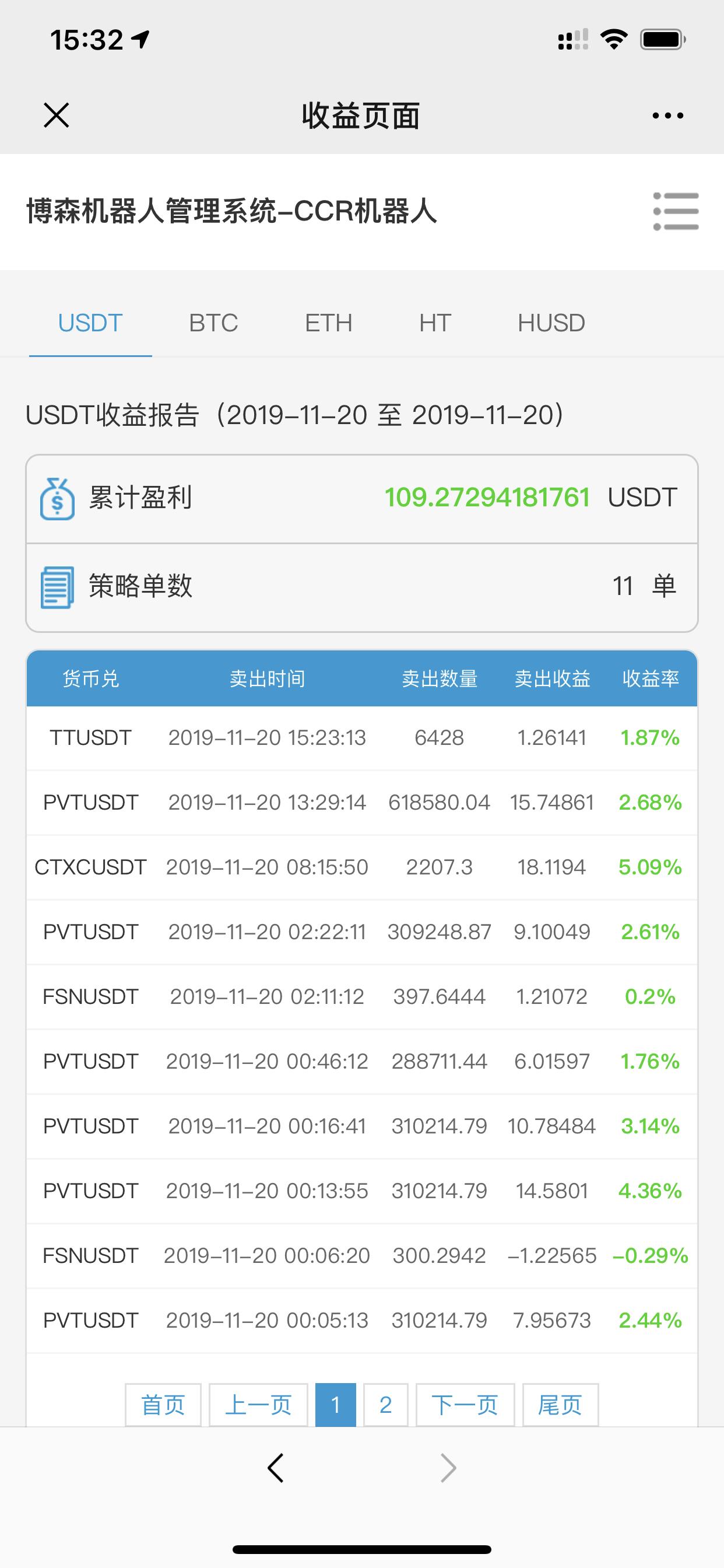The width and height of the screenshot is (724, 1568).
Task: Go to 首页 first page
Action: click(x=163, y=1405)
